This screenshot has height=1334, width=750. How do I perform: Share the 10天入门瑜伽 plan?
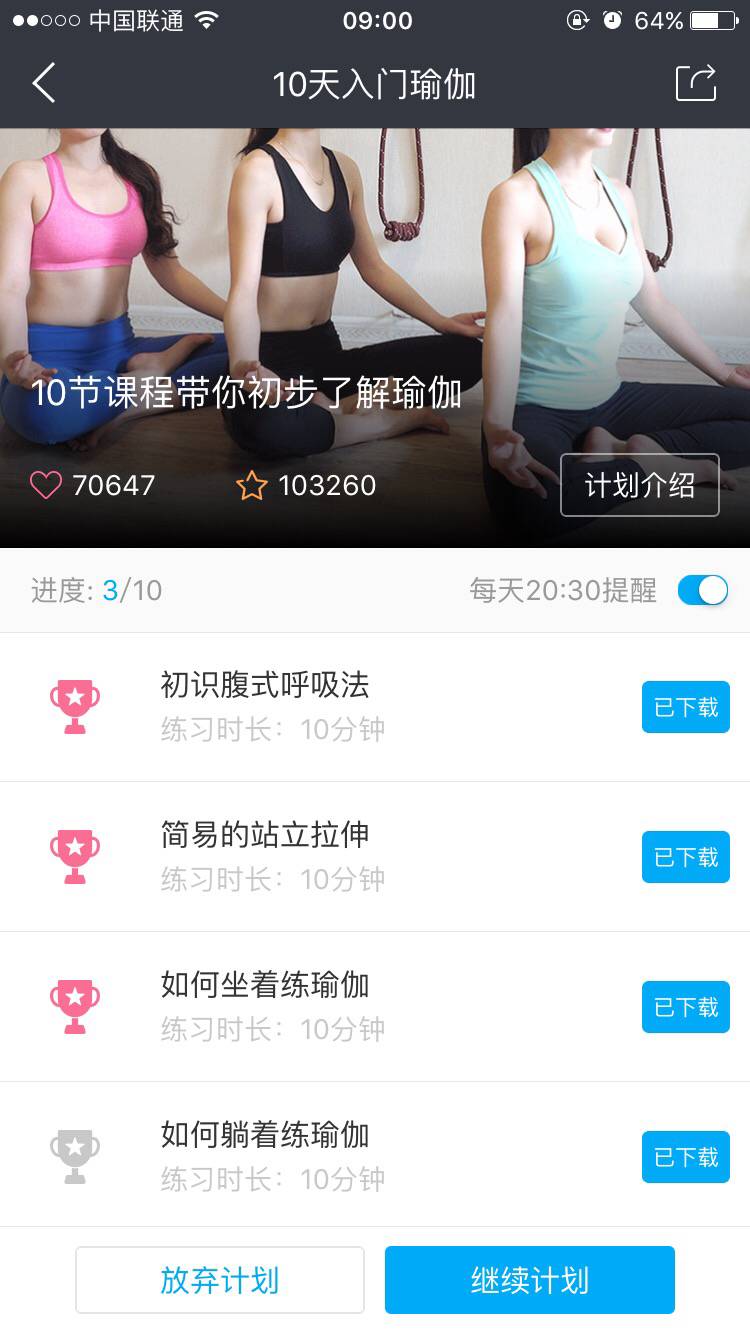(696, 83)
